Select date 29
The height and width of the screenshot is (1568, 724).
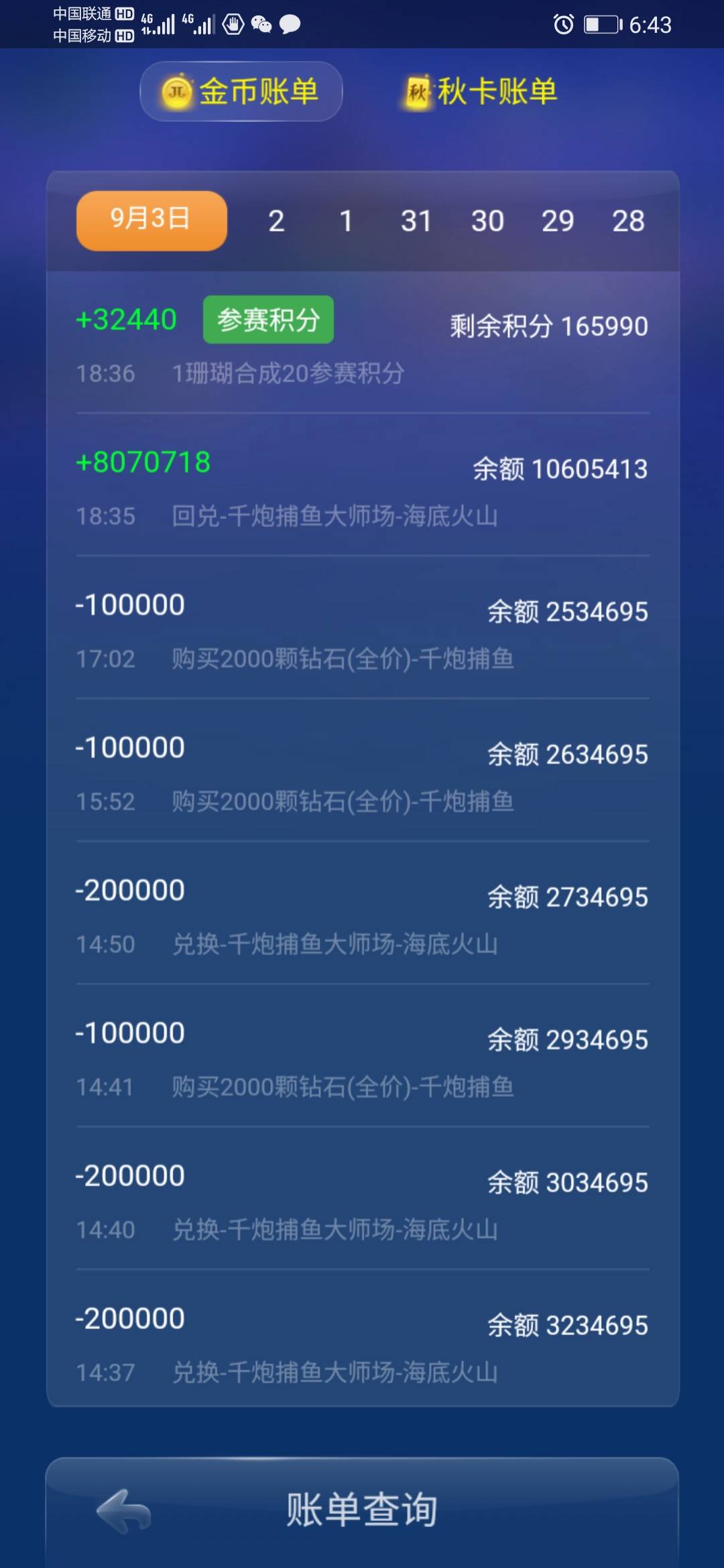[559, 220]
